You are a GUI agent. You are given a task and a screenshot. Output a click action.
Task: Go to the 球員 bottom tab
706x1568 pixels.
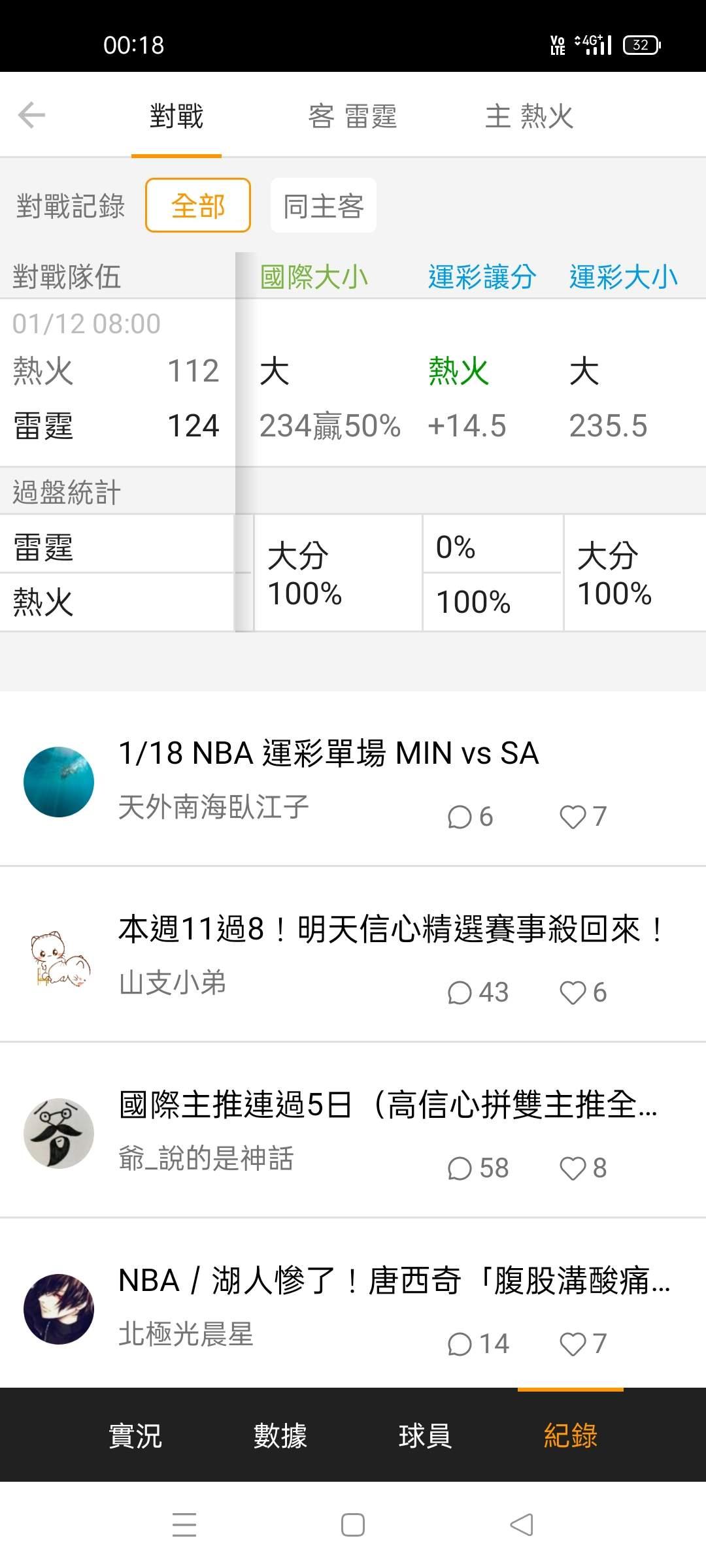click(425, 1435)
